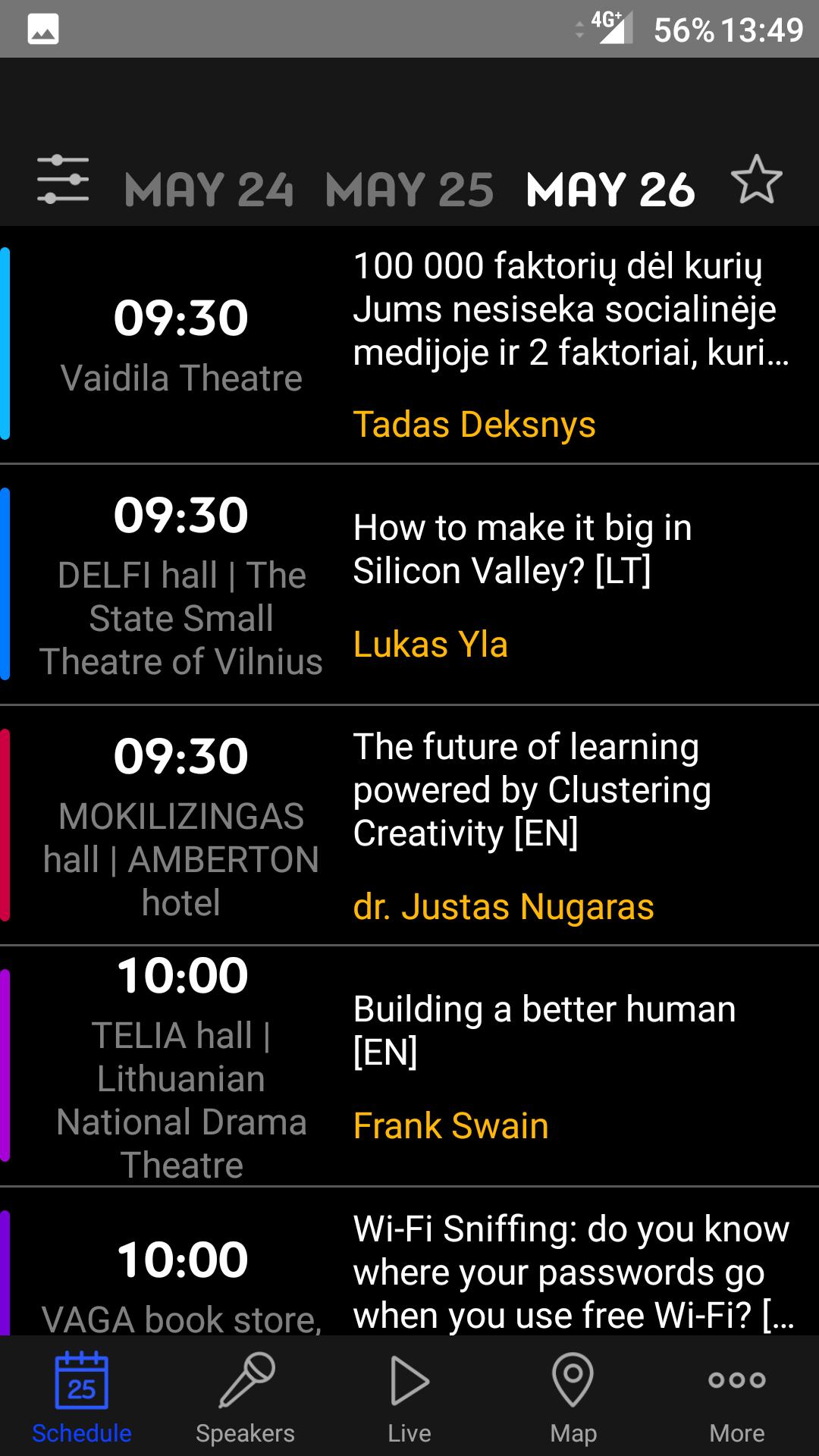The image size is (819, 1456).
Task: Open Building a better human session
Action: pyautogui.click(x=409, y=1065)
